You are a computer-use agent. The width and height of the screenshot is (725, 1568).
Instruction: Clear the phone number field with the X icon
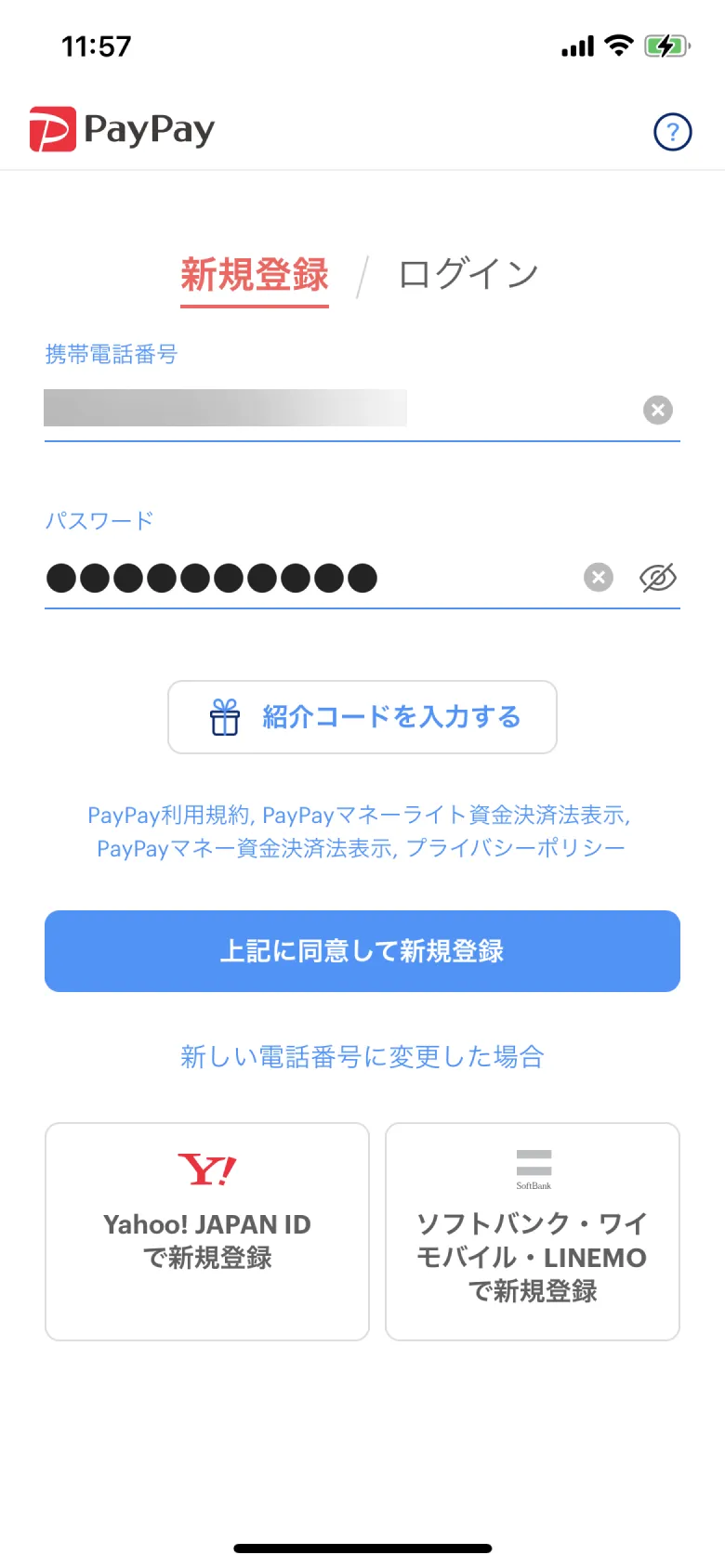click(x=658, y=410)
